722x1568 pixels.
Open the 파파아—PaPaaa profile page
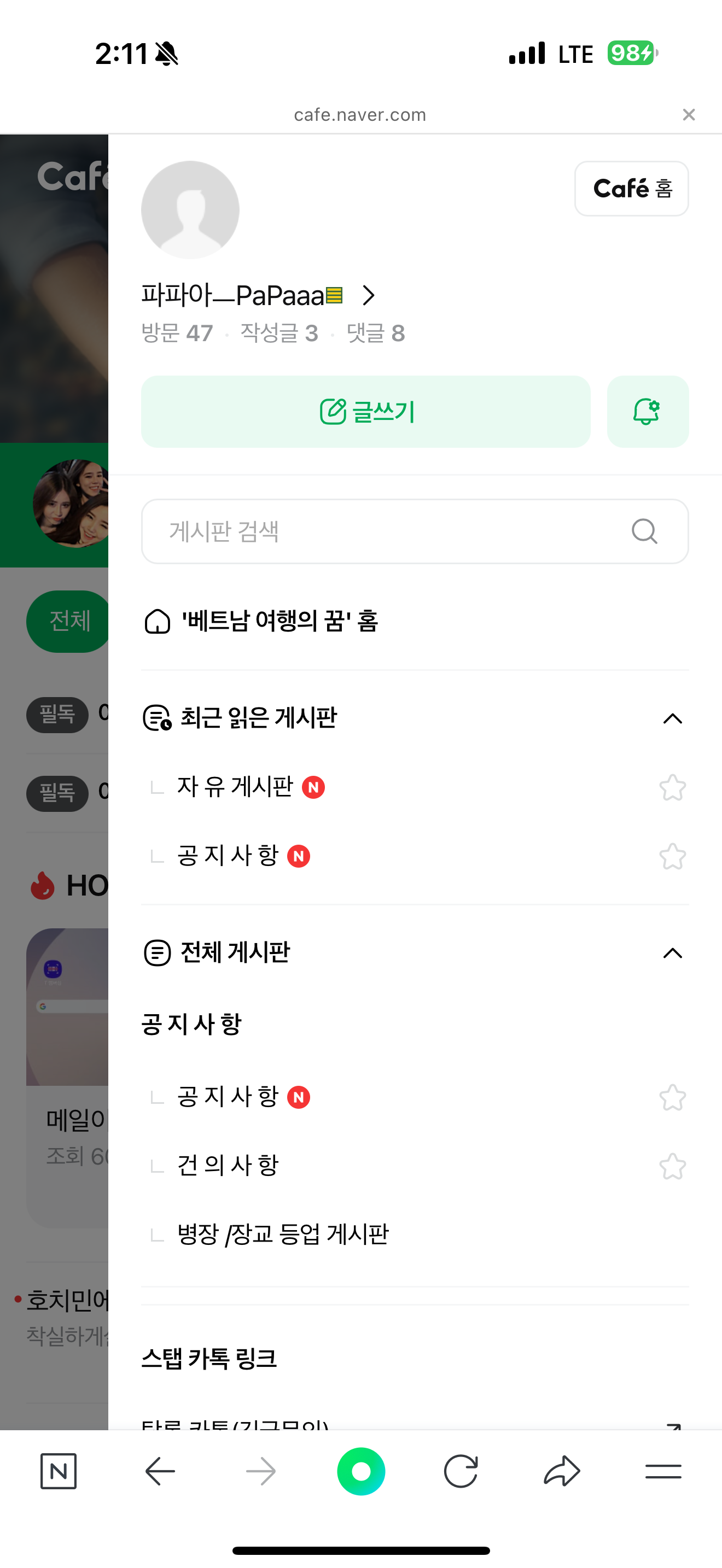pos(259,296)
